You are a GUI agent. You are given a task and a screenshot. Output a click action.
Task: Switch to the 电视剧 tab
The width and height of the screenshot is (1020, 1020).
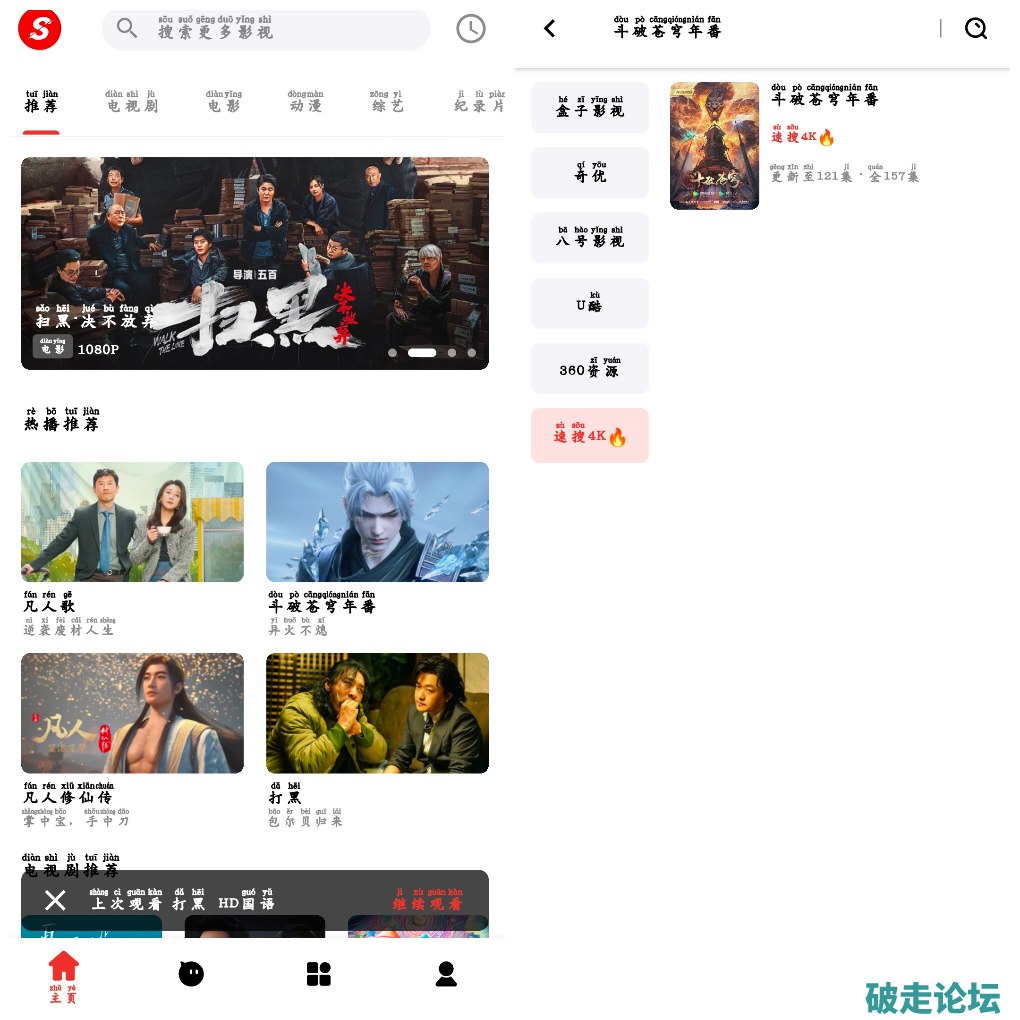pos(131,102)
